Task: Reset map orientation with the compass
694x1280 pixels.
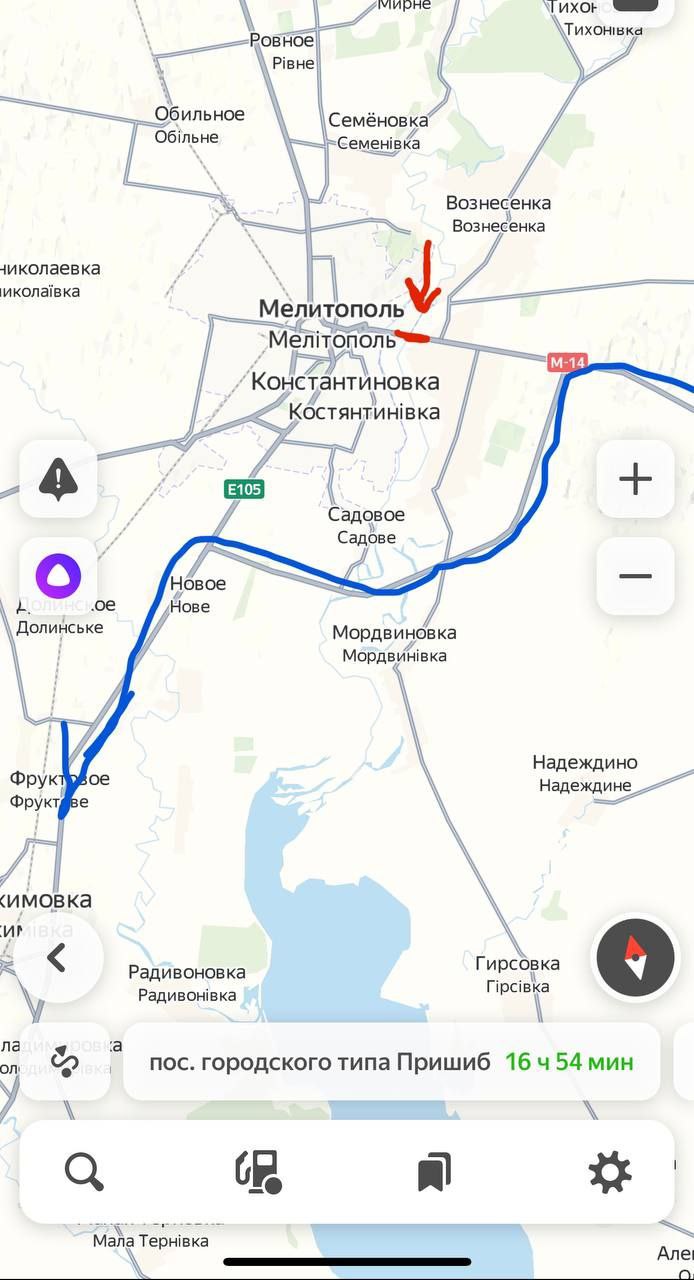Action: coord(635,959)
